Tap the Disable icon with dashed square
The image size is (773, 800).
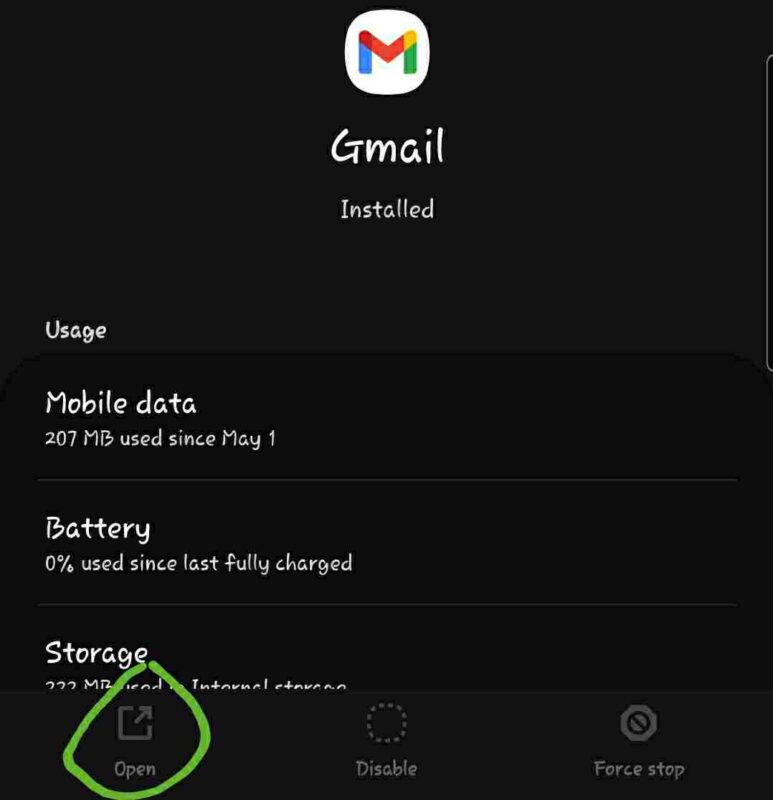(386, 724)
